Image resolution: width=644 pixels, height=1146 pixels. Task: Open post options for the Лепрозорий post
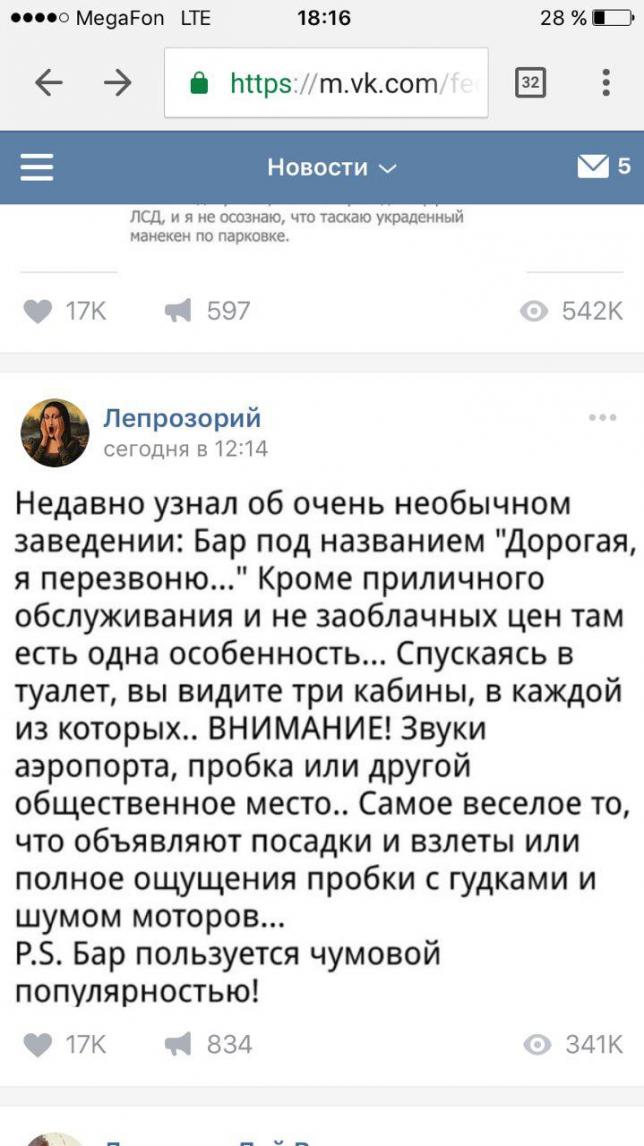(602, 418)
